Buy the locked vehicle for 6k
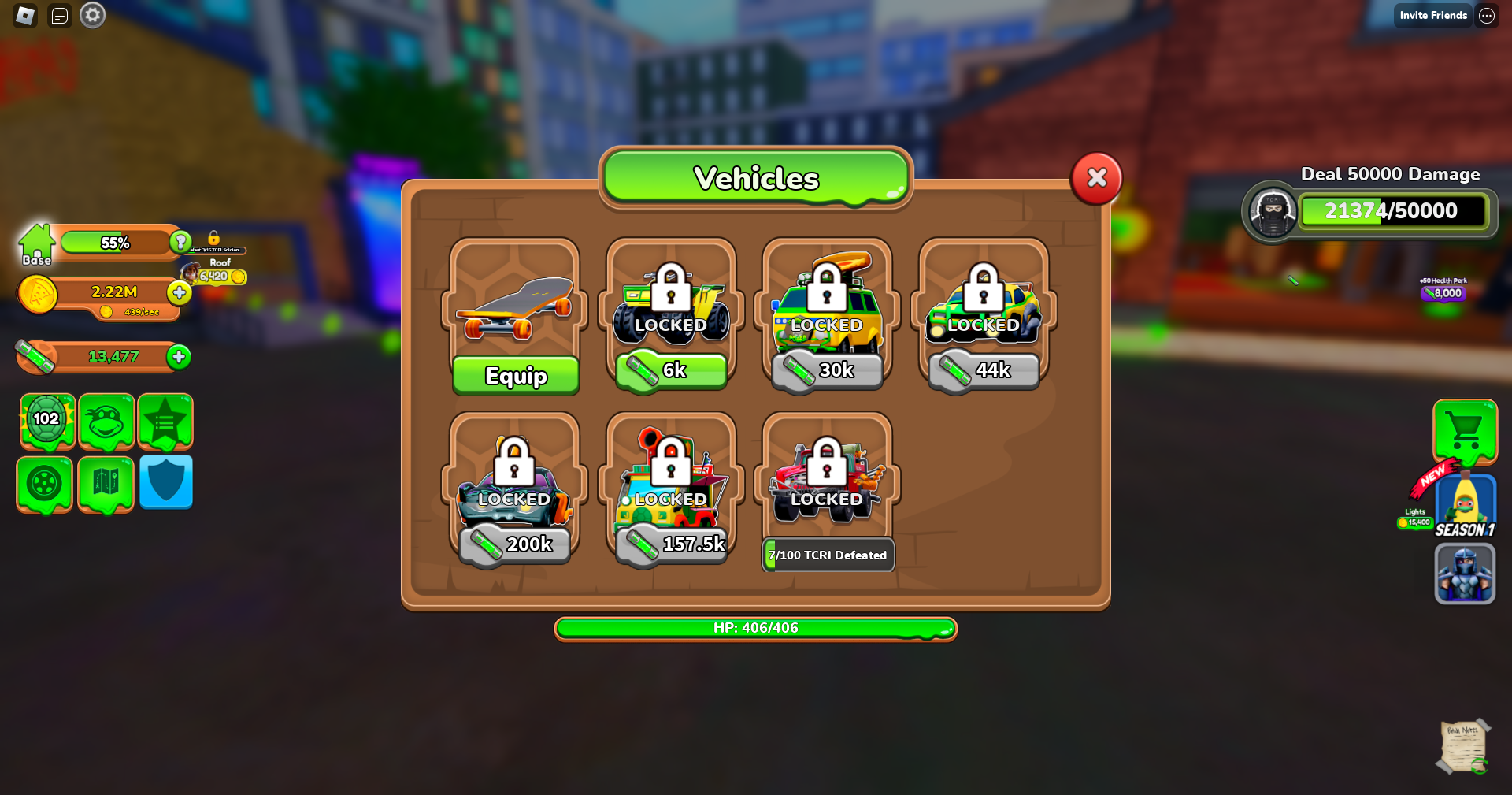The width and height of the screenshot is (1512, 795). coord(672,370)
